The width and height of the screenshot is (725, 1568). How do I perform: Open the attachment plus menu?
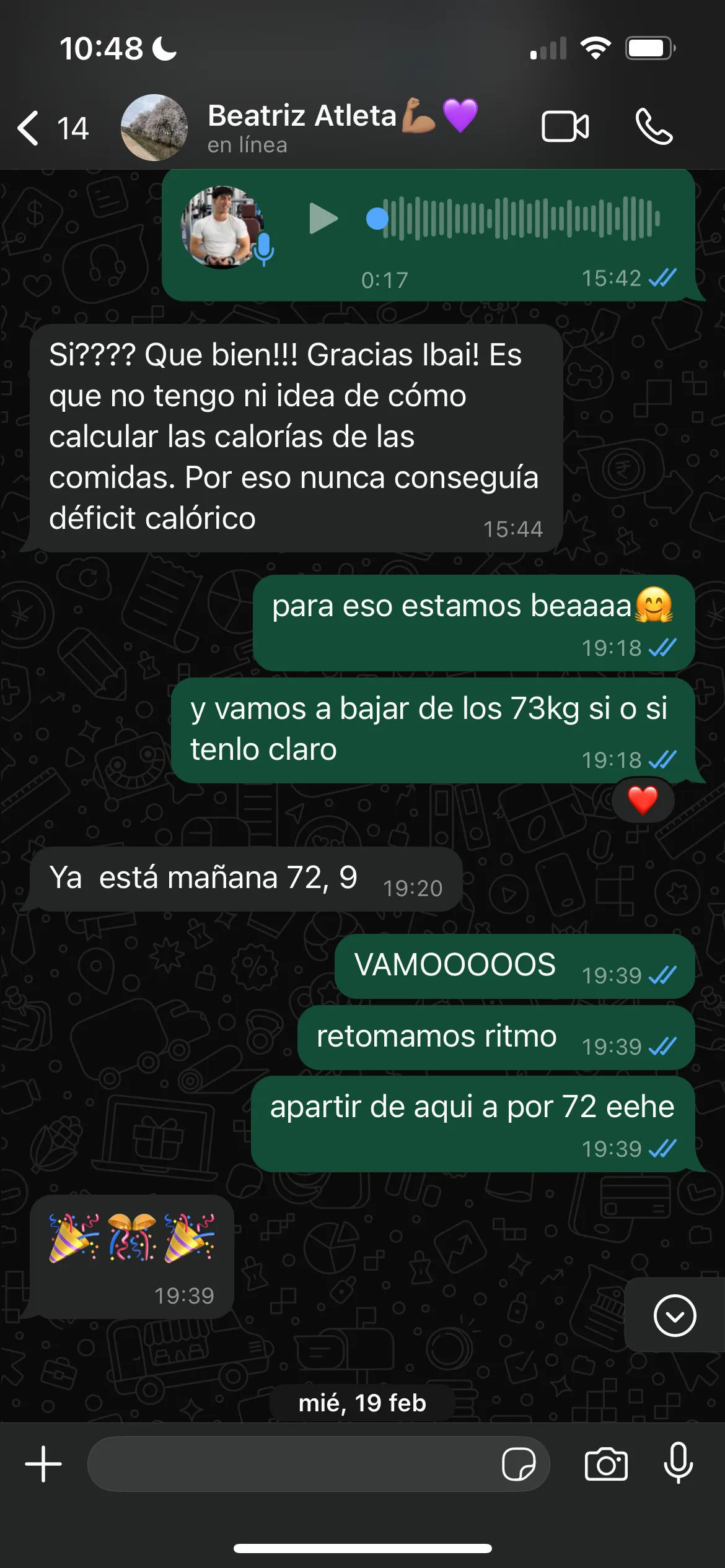43,1464
